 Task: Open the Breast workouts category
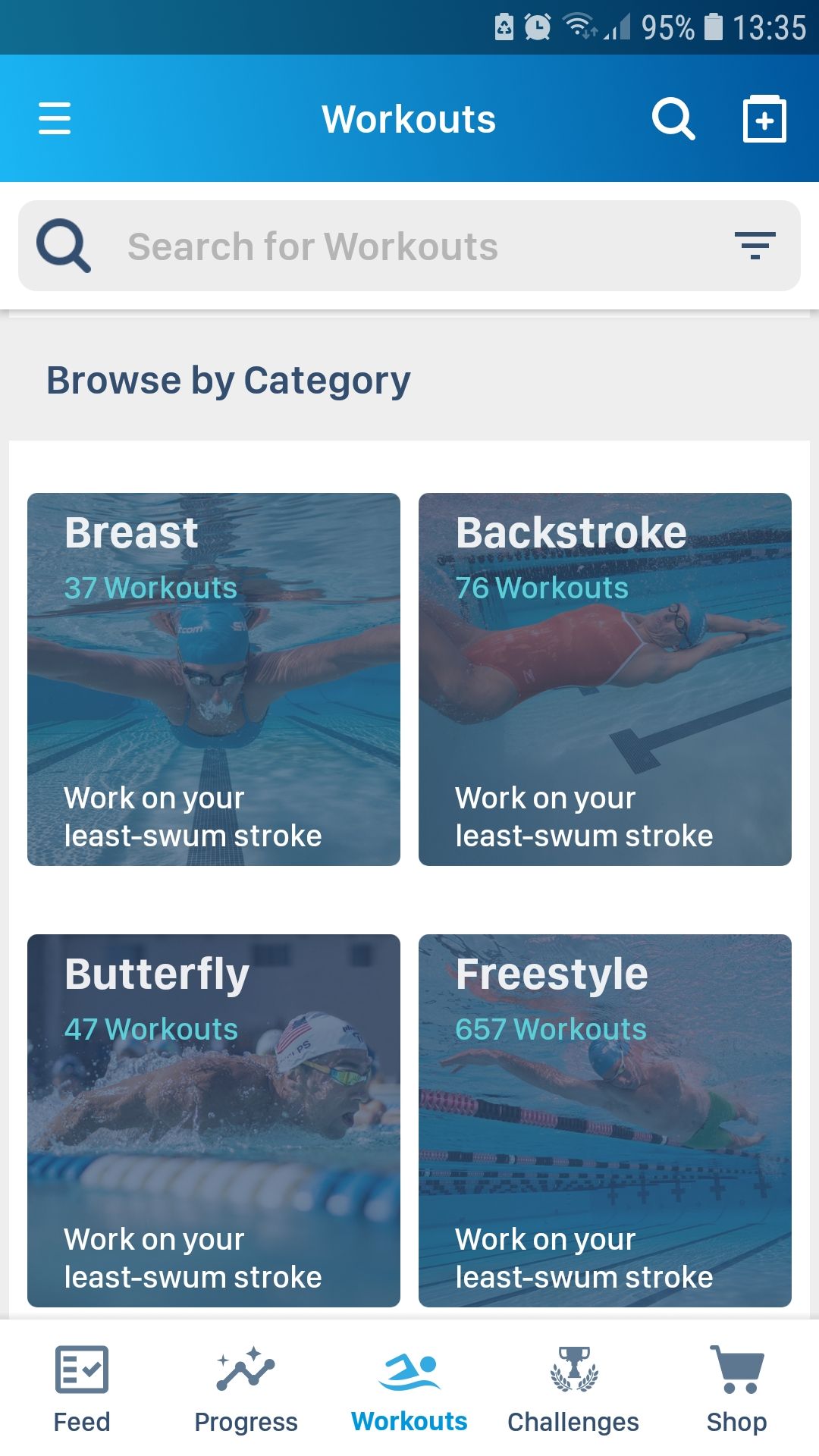tap(214, 679)
